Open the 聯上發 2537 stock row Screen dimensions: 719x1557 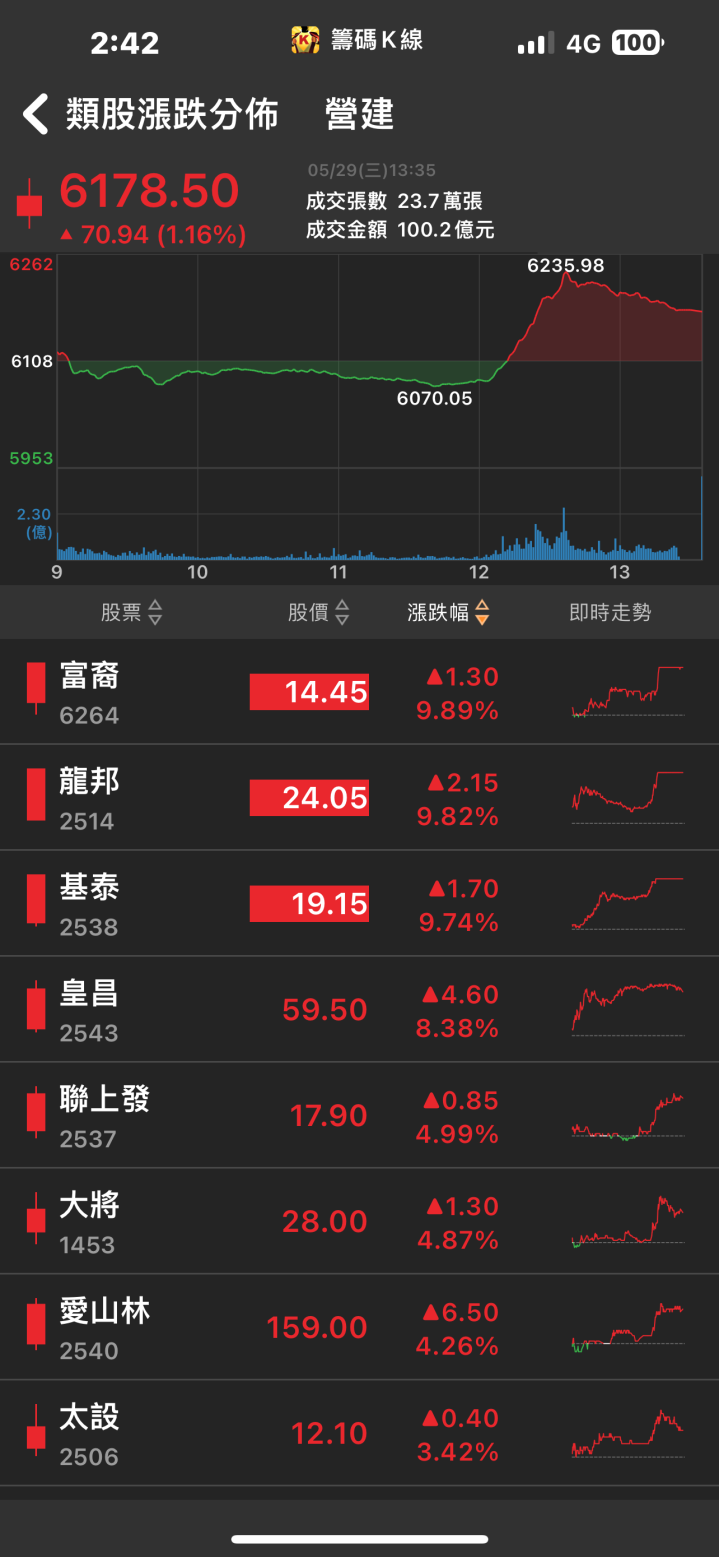tap(359, 1116)
